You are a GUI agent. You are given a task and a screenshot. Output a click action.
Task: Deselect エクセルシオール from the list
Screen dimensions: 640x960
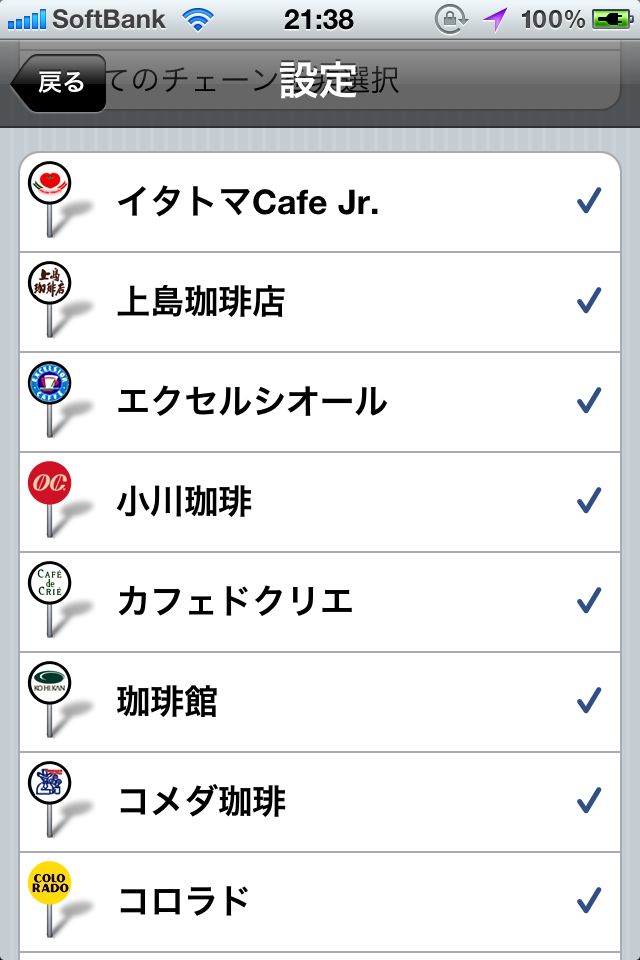point(320,402)
